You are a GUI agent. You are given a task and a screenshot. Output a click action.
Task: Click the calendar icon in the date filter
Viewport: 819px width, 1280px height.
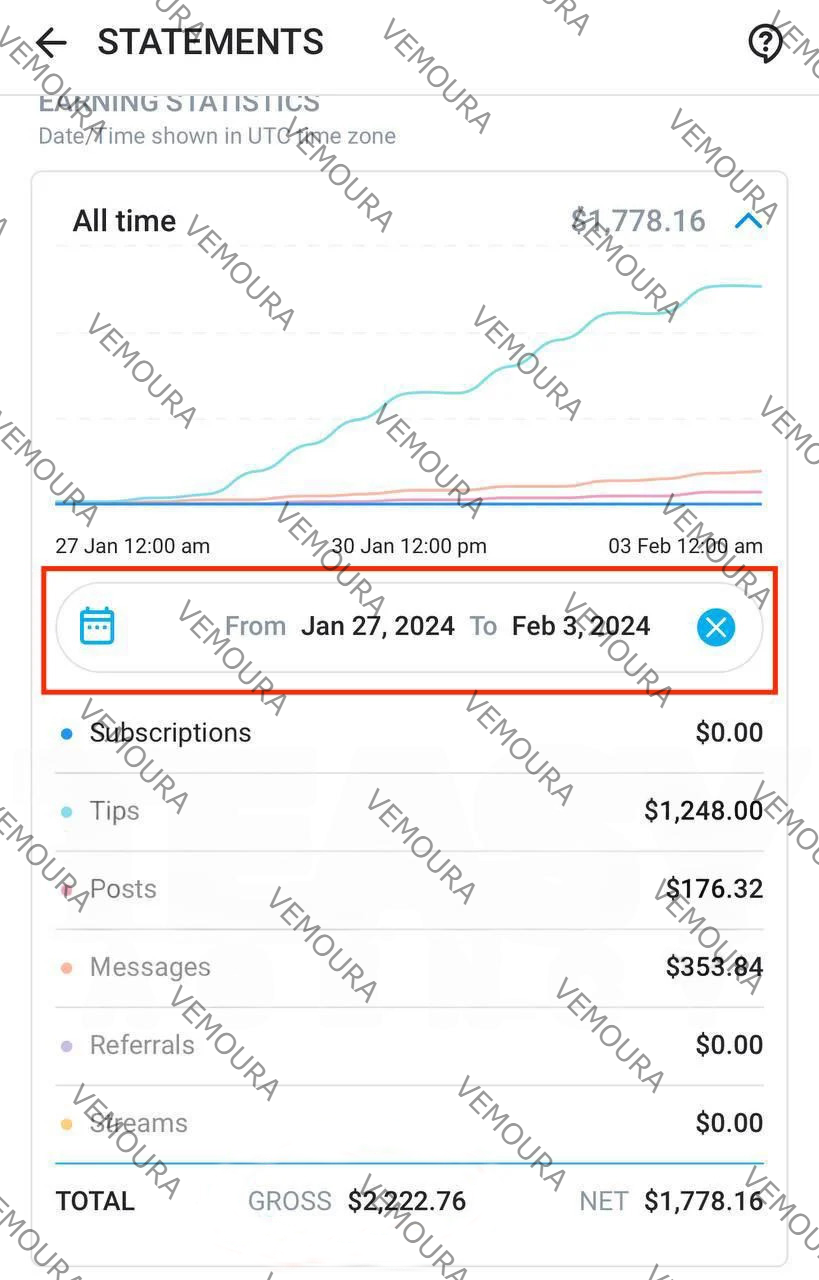(96, 626)
